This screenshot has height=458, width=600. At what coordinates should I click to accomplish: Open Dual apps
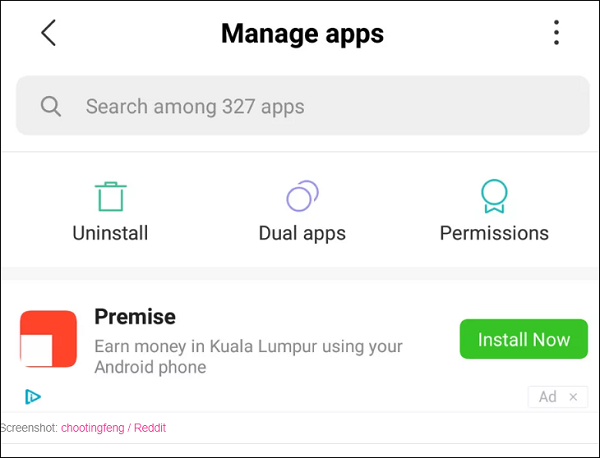click(x=302, y=211)
